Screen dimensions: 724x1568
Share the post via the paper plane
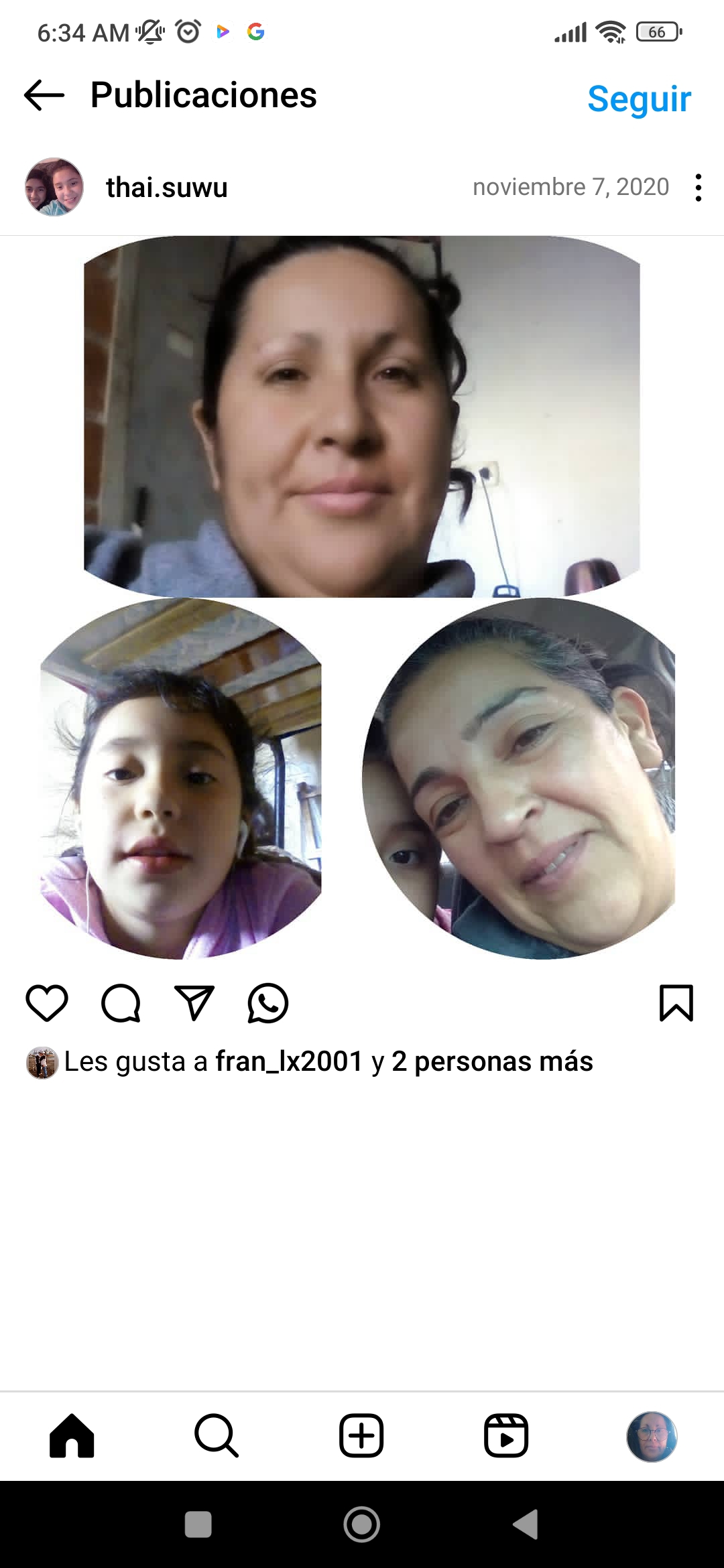point(194,1003)
